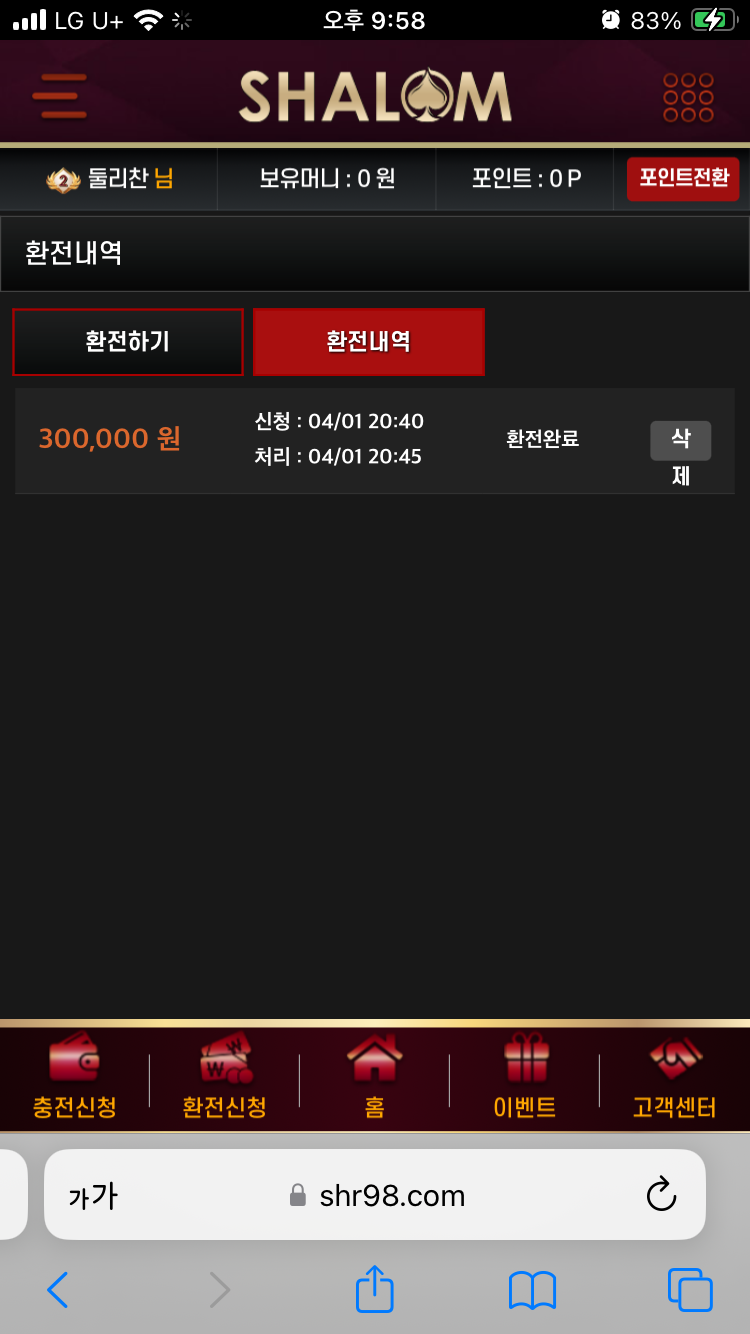Switch to the 환전하기 tab
750x1334 pixels.
[x=128, y=342]
